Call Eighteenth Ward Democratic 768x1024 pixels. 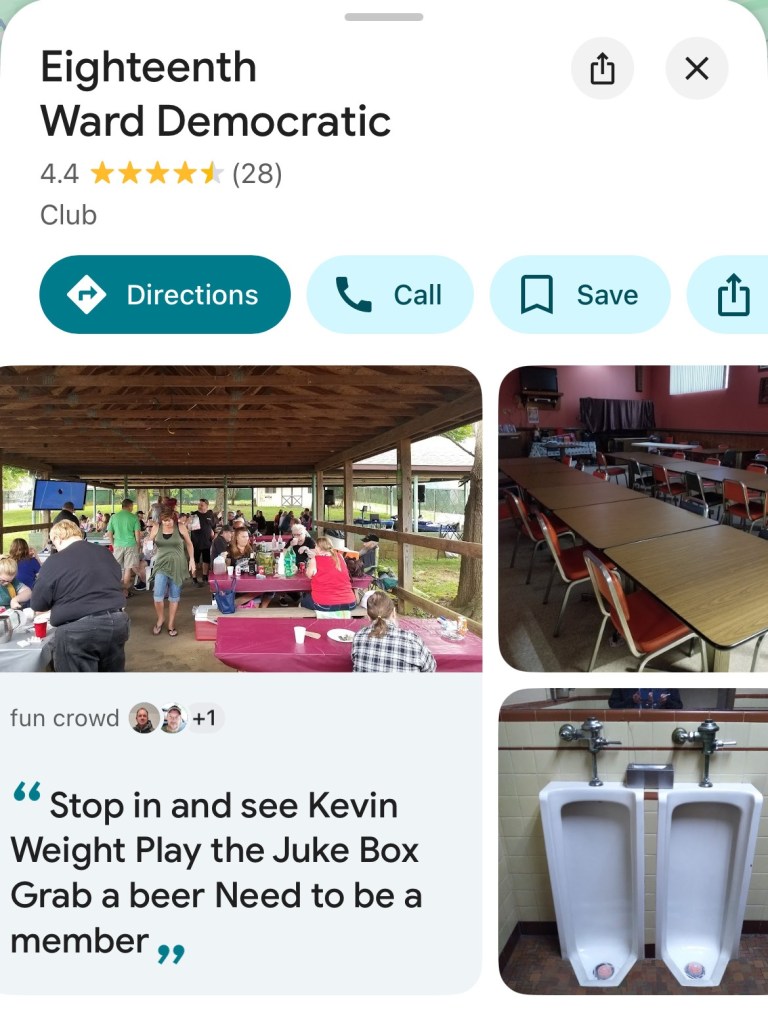[390, 295]
